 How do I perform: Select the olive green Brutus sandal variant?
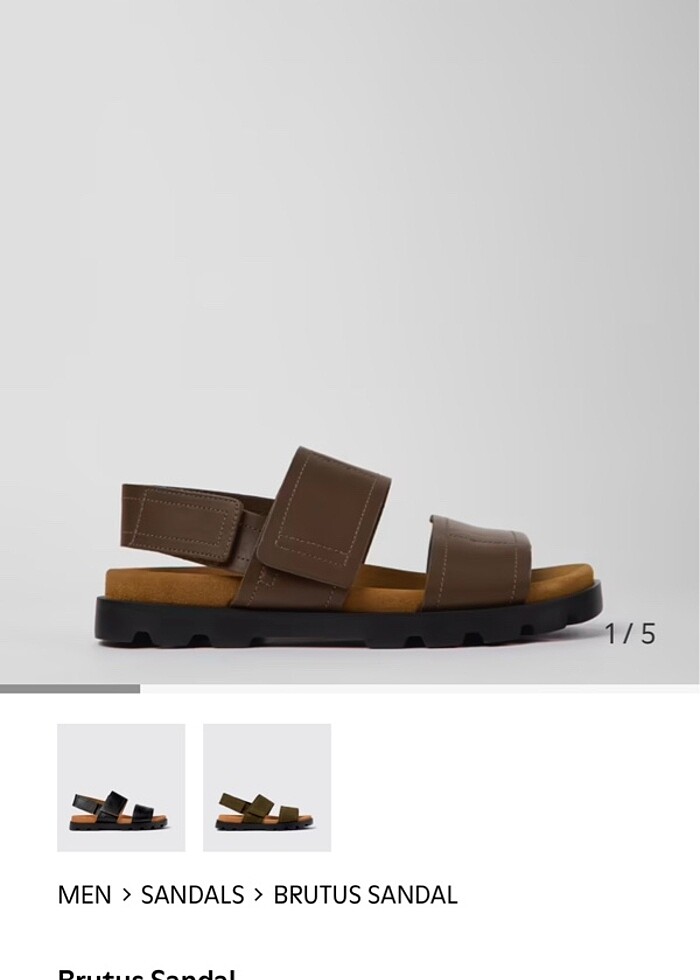(267, 788)
